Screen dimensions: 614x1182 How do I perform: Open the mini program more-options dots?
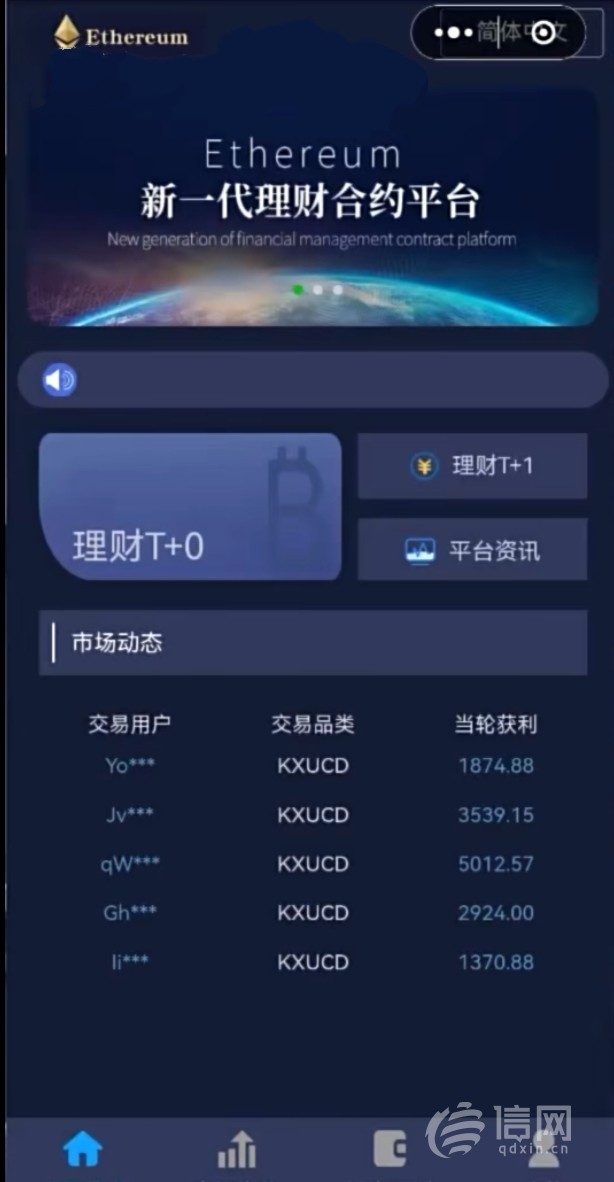point(453,33)
